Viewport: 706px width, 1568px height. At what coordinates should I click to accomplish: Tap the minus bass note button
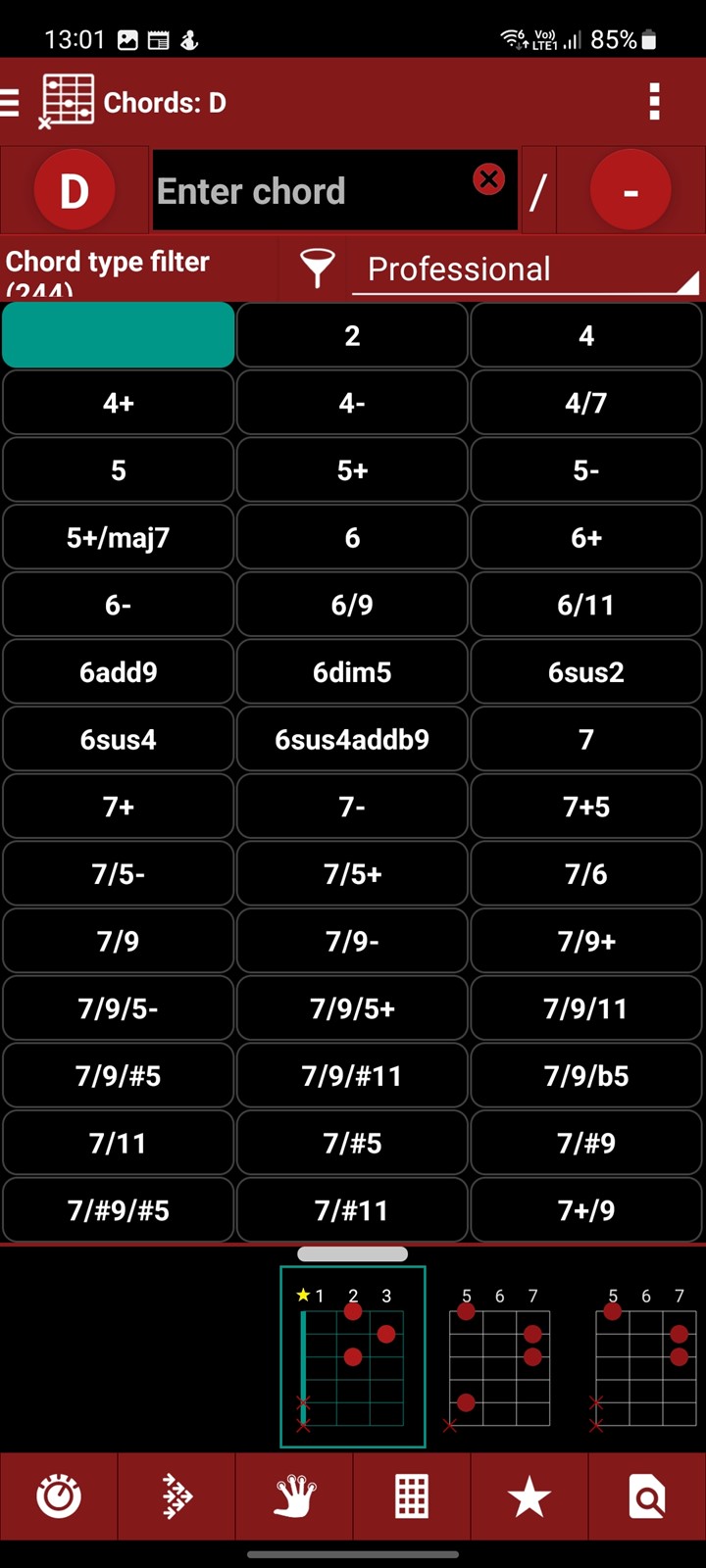tap(630, 190)
